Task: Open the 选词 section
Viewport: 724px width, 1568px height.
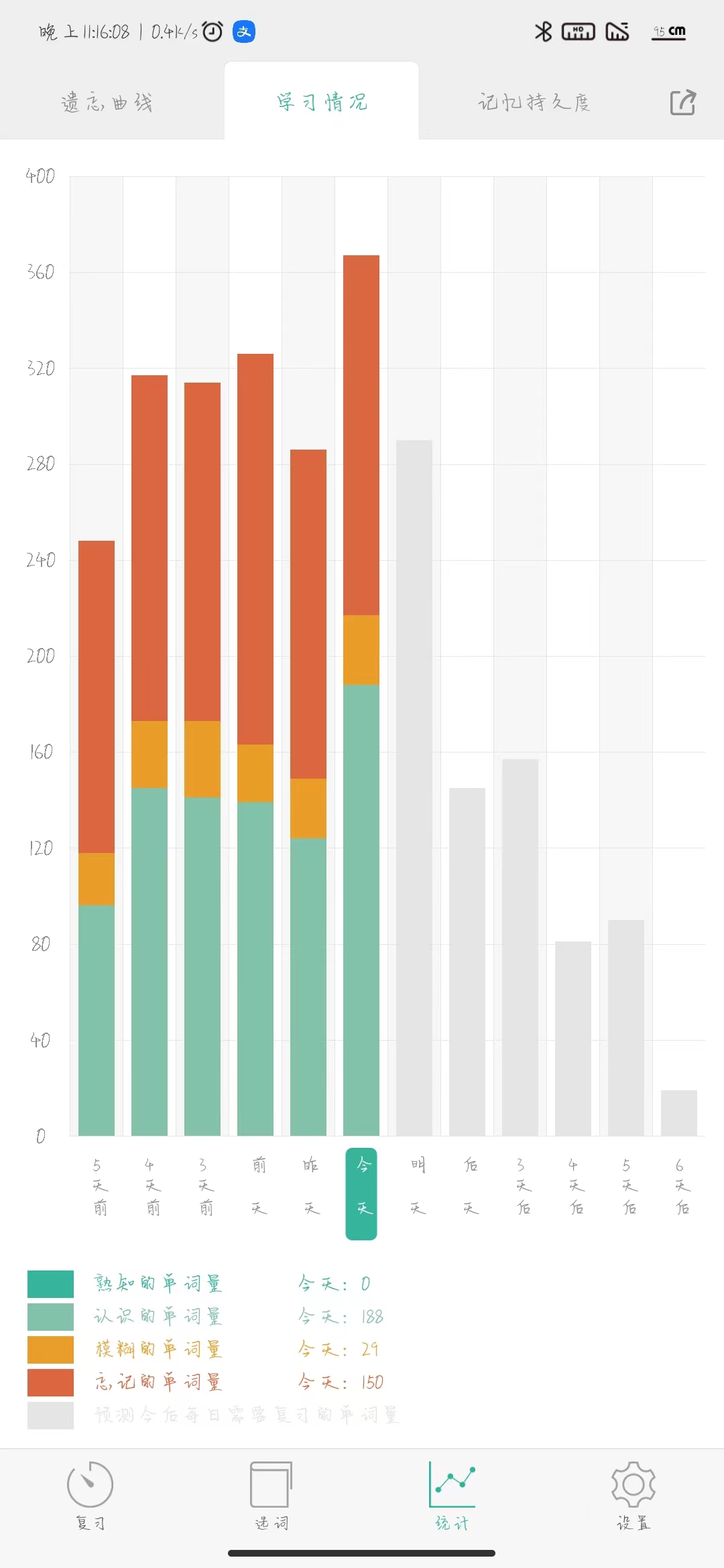Action: click(271, 1495)
